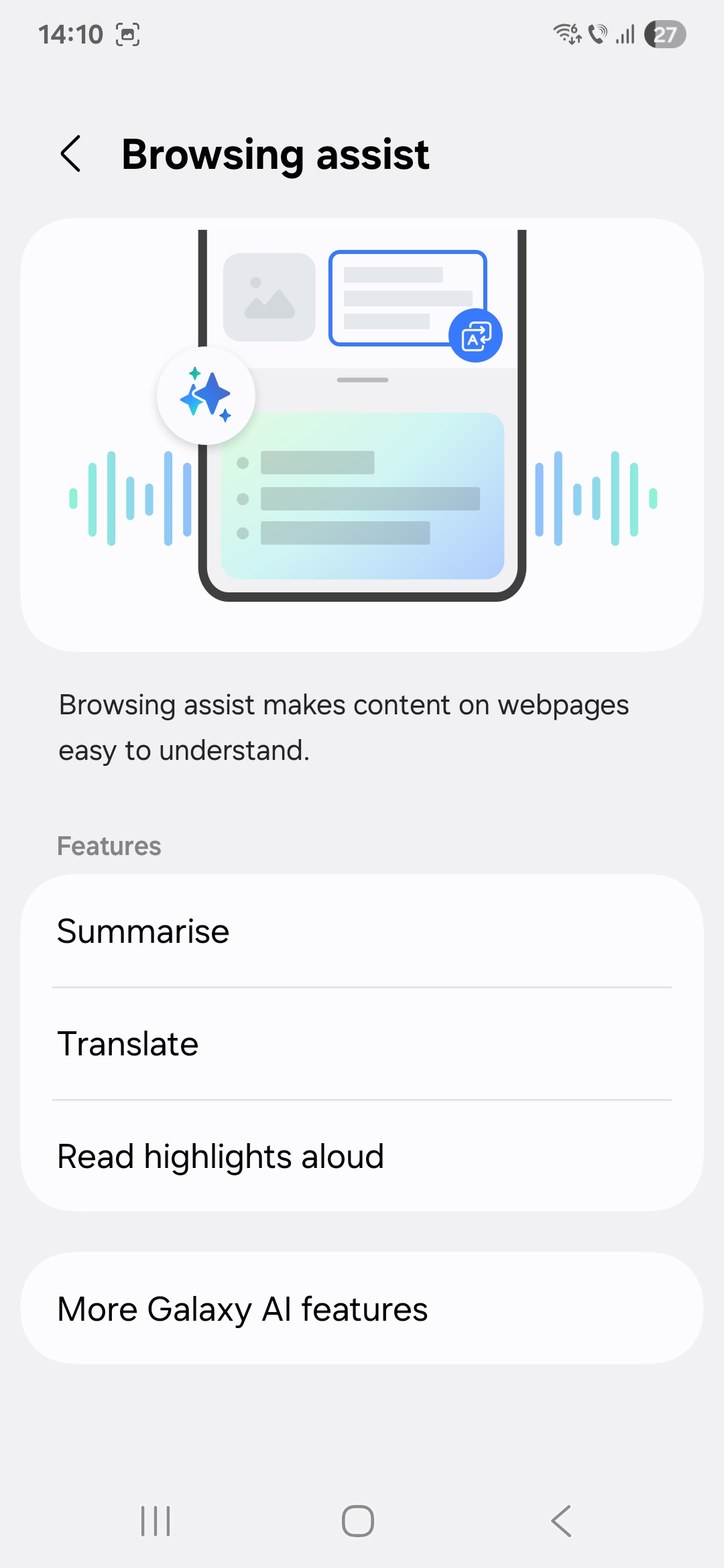Image resolution: width=724 pixels, height=1568 pixels.
Task: Go back from Browsing assist
Action: (x=71, y=154)
